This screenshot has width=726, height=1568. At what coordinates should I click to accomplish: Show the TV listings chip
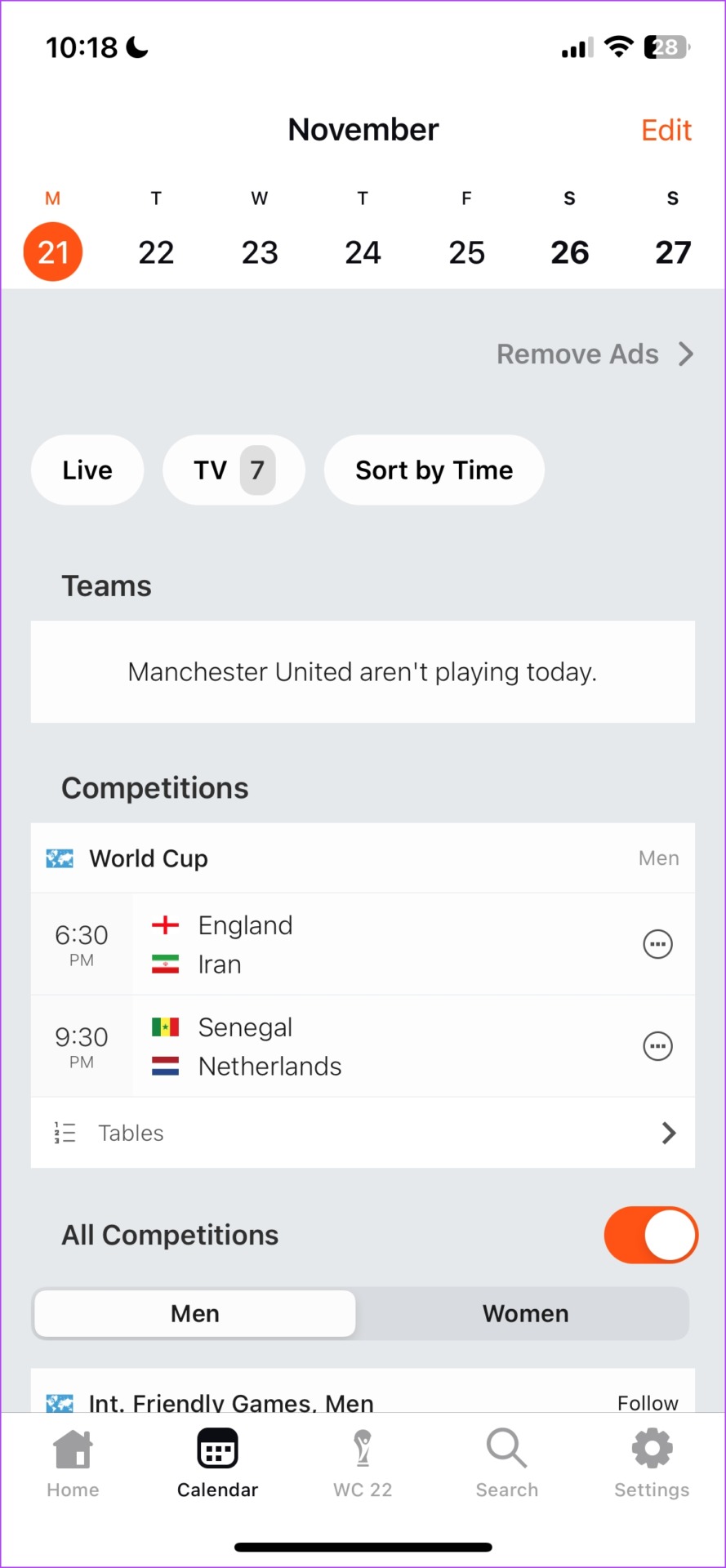pyautogui.click(x=234, y=470)
